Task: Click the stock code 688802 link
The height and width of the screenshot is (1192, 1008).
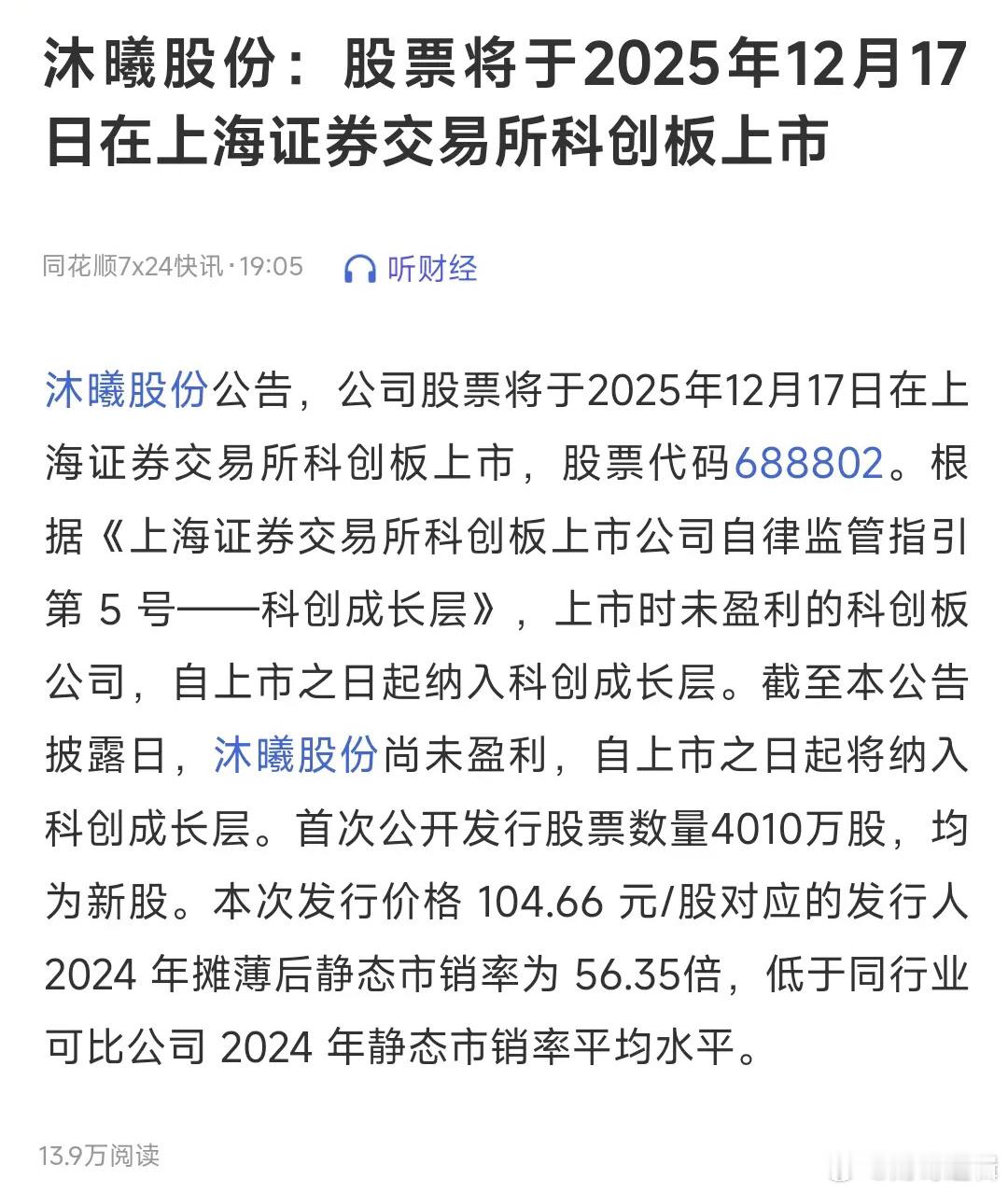Action: coord(808,461)
